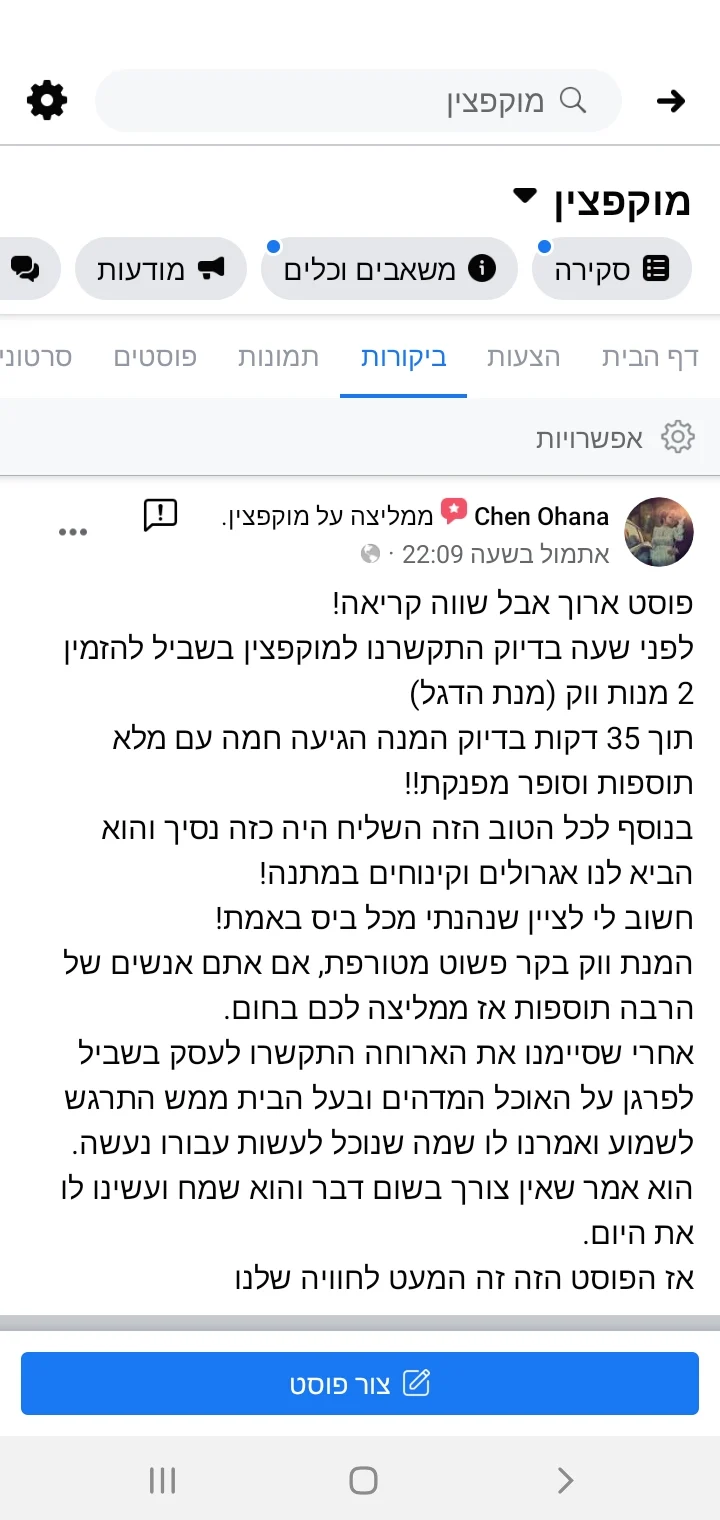
Task: Open the three-dot menu on Chen Ohana's review
Action: point(73,532)
